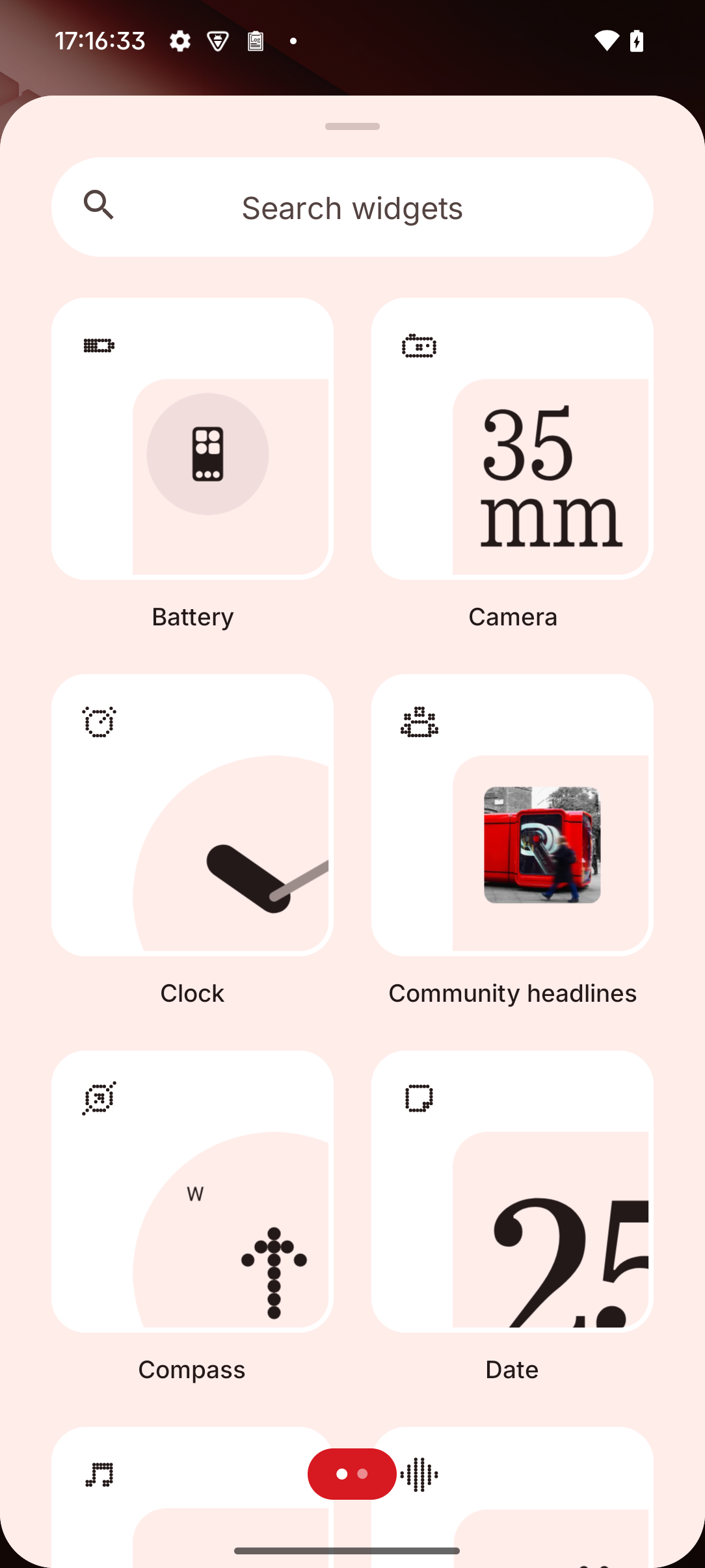This screenshot has width=705, height=1568.
Task: Pick the Date widget card
Action: [512, 1191]
